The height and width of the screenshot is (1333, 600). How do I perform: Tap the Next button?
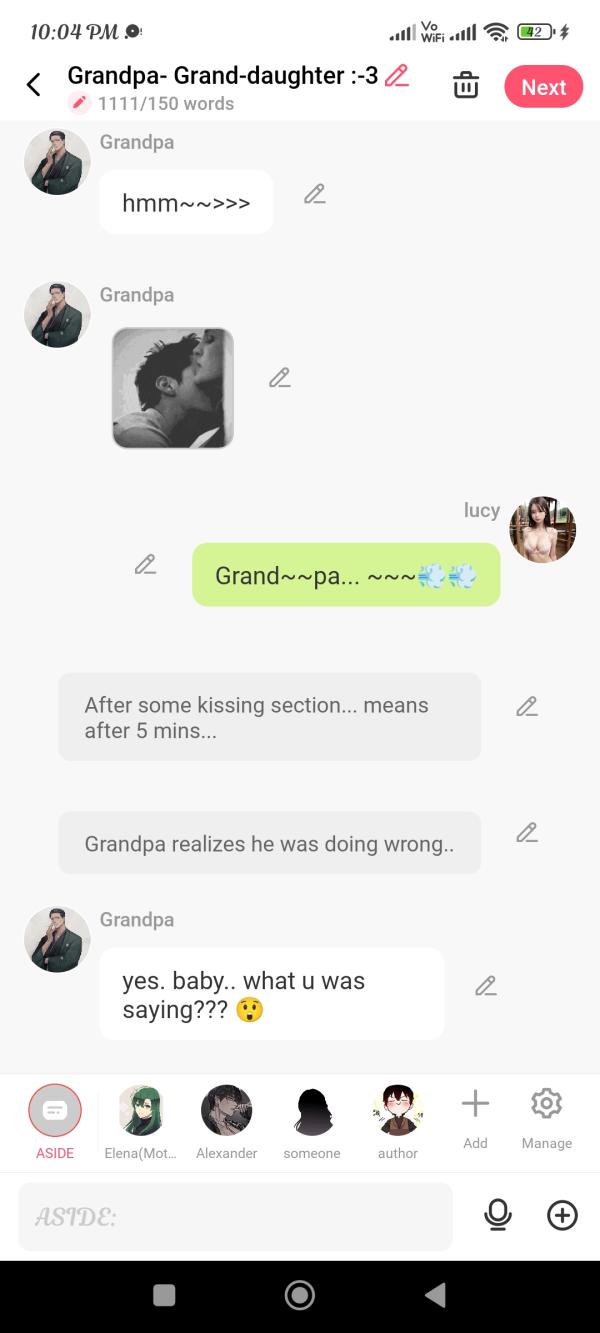pos(543,87)
